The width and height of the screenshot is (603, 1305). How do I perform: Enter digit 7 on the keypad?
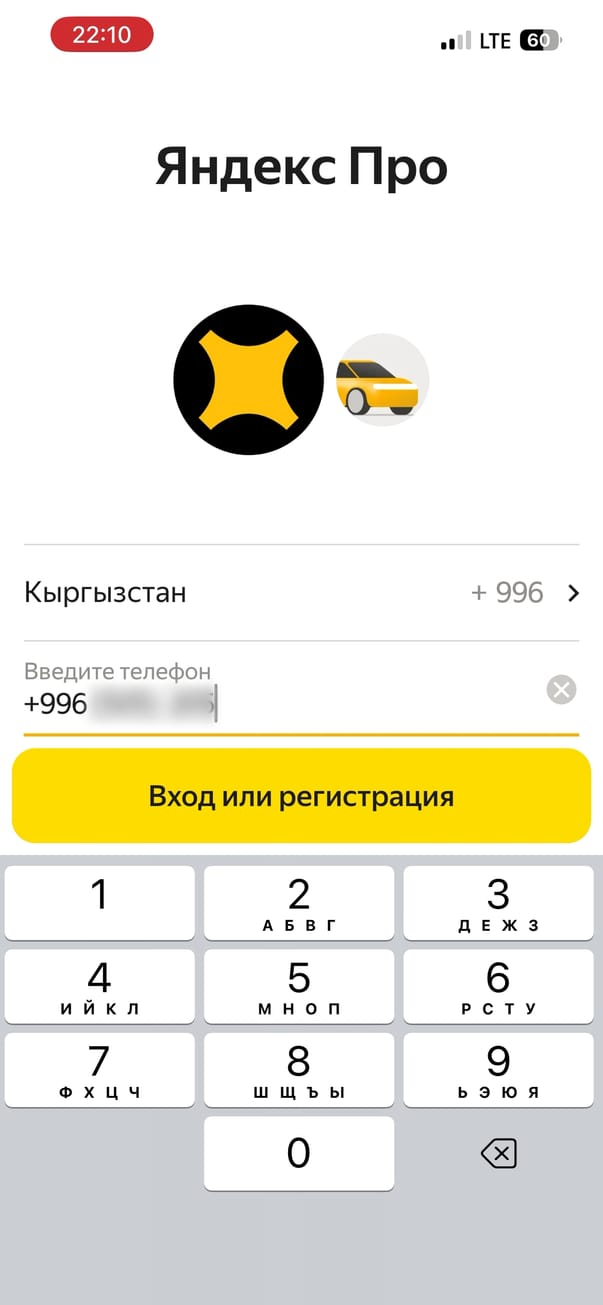99,1070
